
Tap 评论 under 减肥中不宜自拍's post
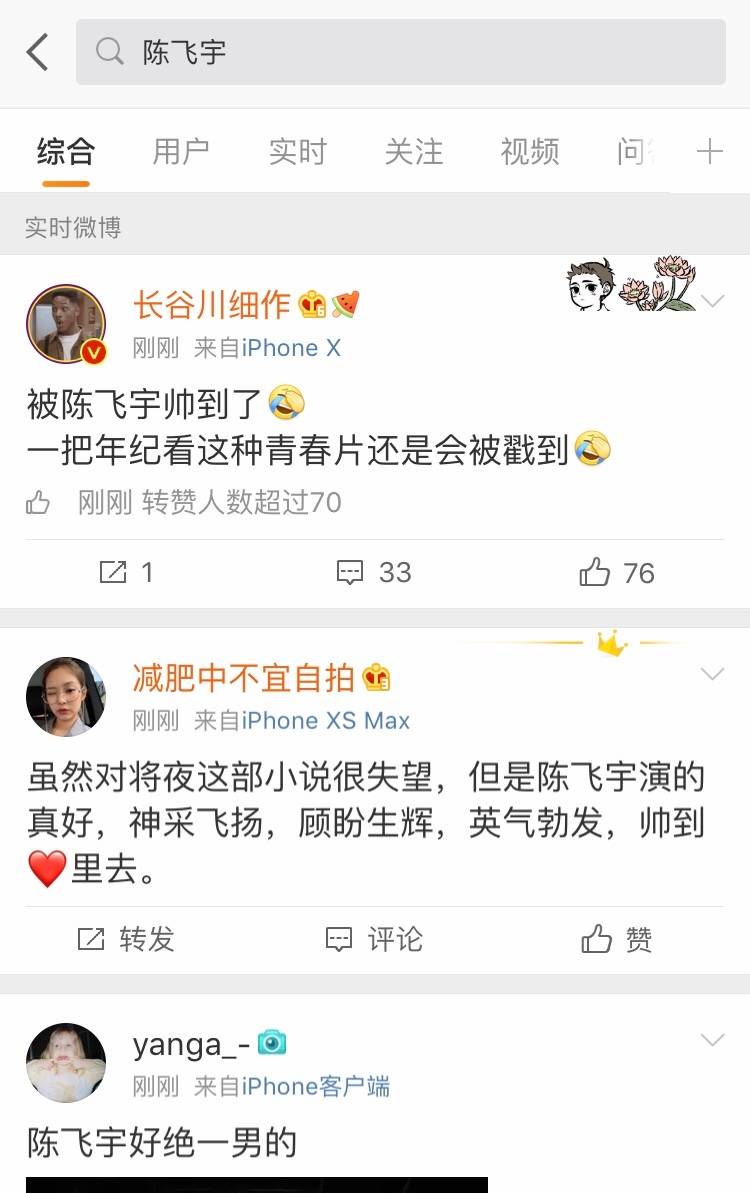coord(375,939)
